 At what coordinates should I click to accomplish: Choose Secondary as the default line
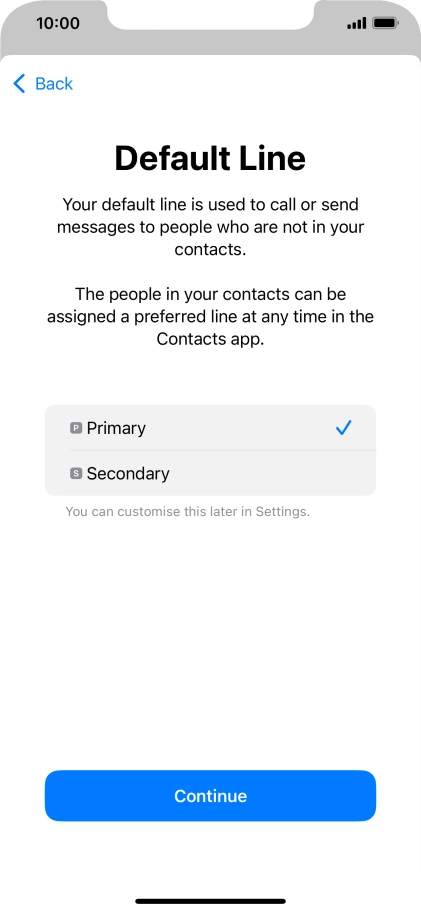coord(210,473)
